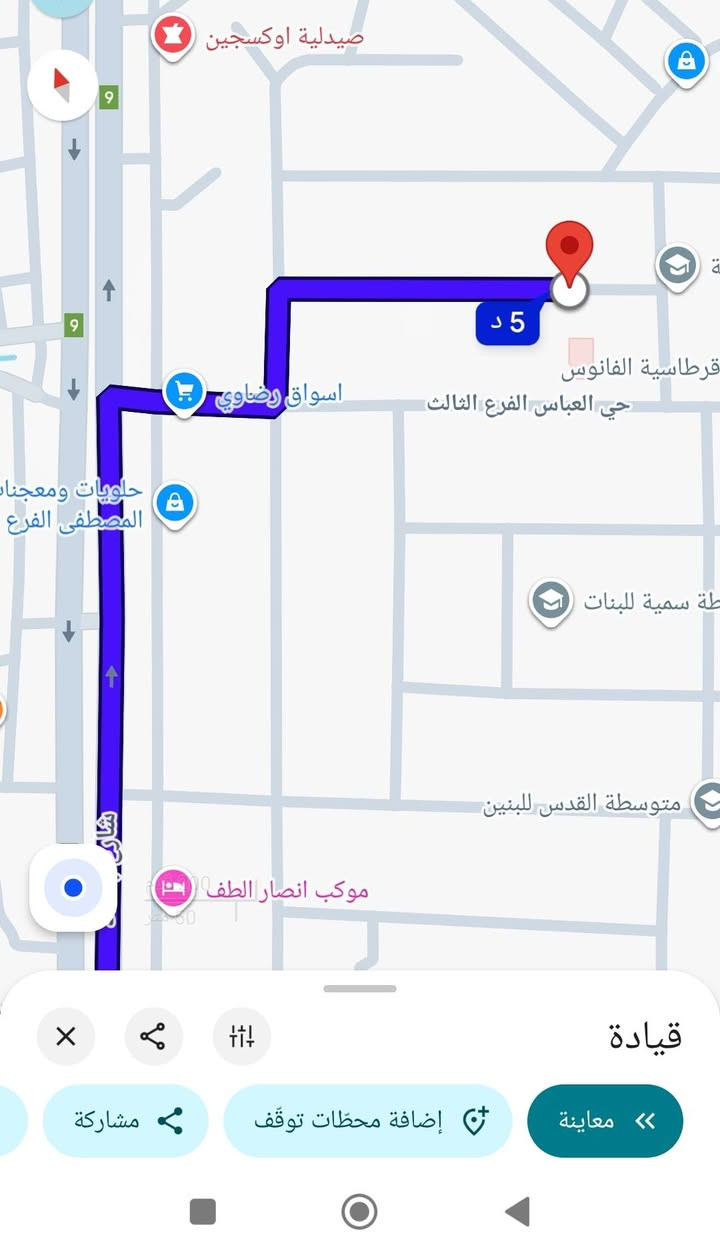Viewport: 720px width, 1255px height.
Task: Open اسواق رضاوي place marker
Action: [183, 392]
